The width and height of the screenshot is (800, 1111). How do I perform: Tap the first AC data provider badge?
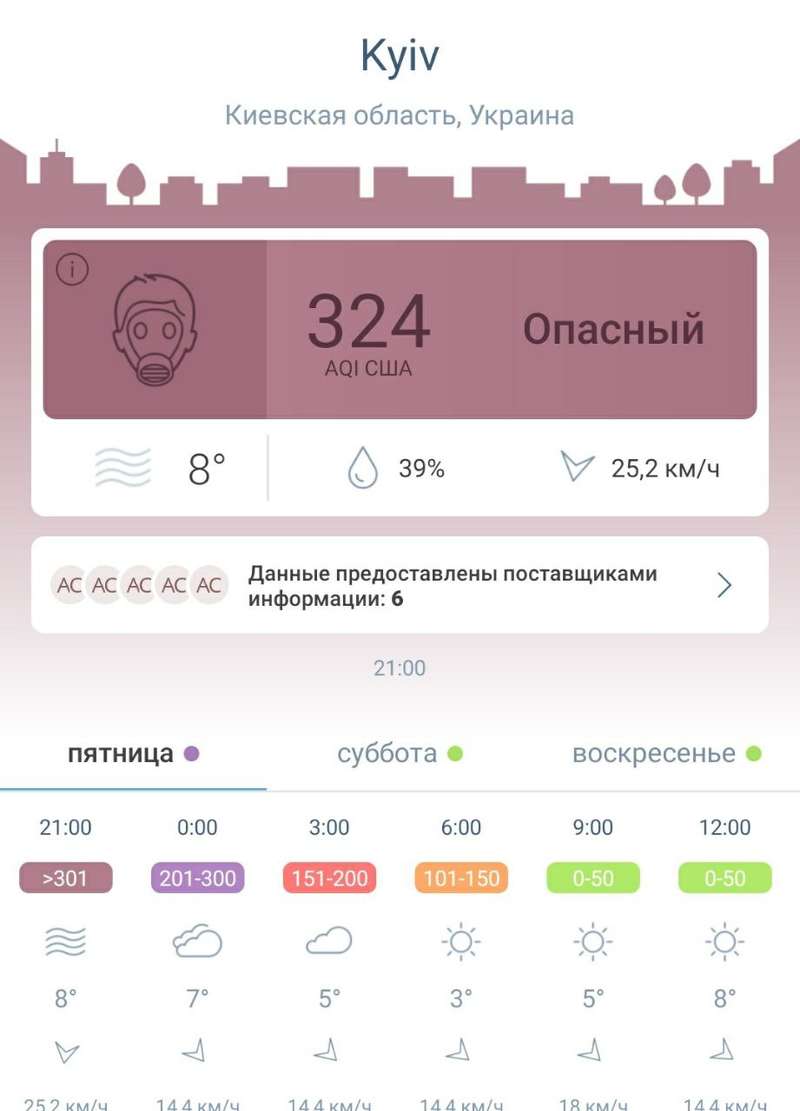pyautogui.click(x=67, y=585)
